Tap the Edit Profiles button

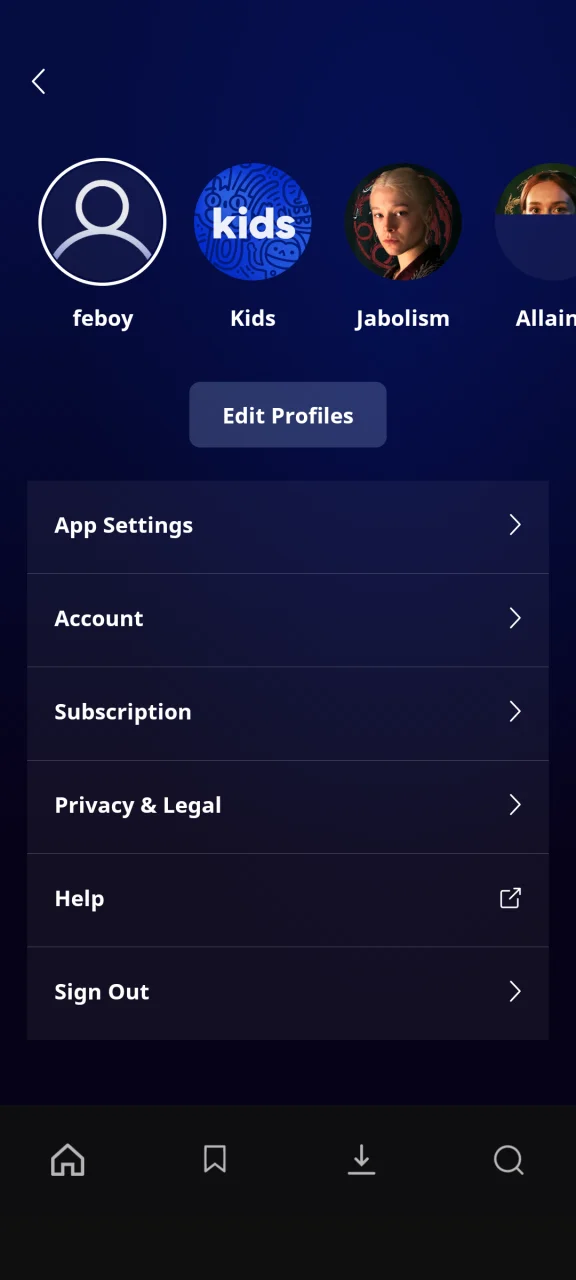pos(288,415)
